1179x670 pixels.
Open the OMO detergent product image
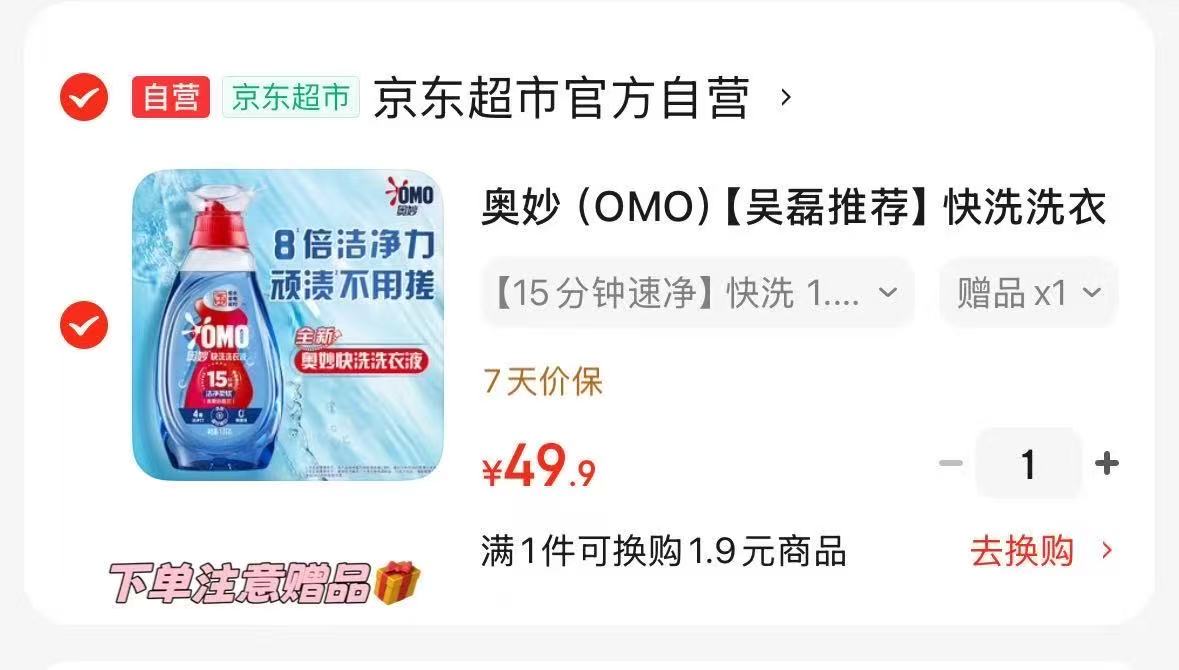tap(289, 325)
